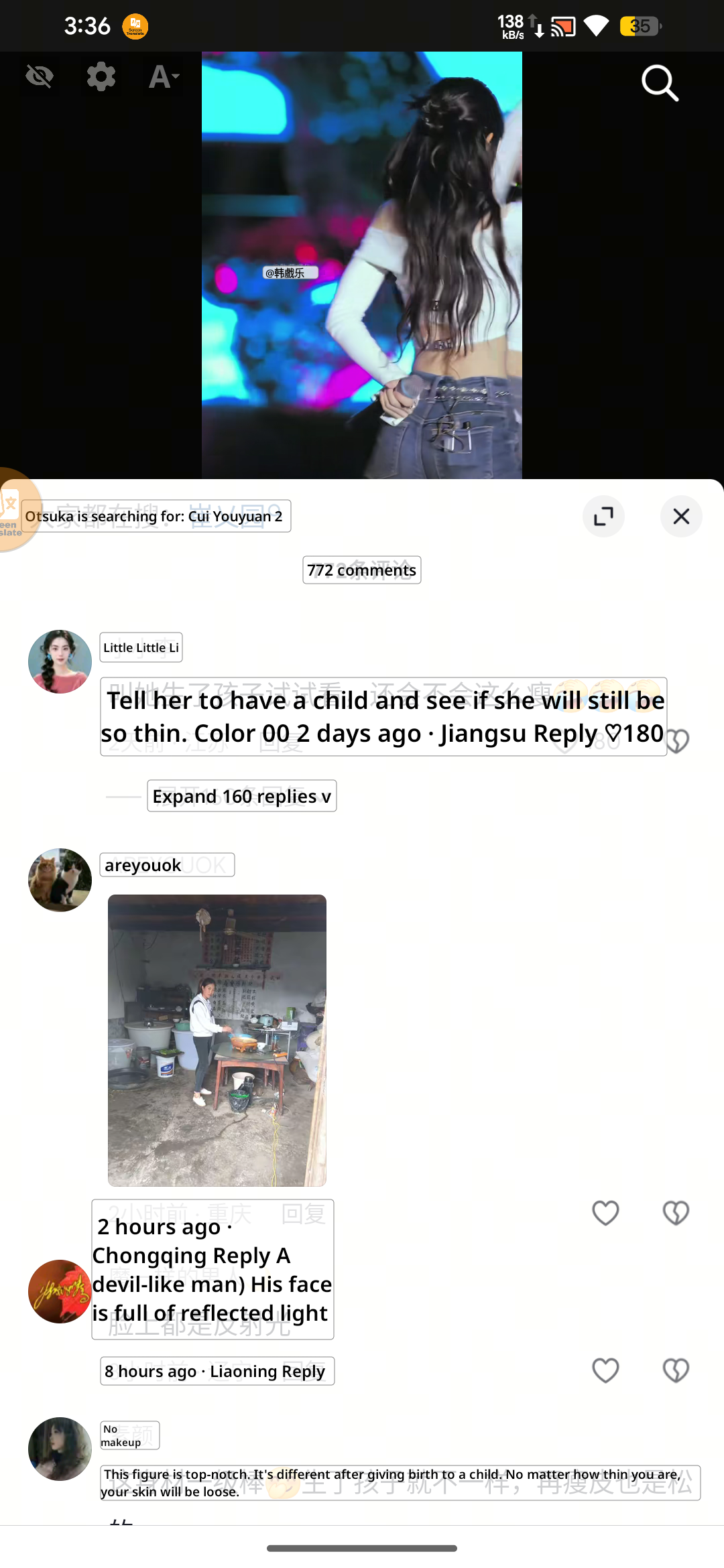Open the translator settings gear
This screenshot has width=724, height=1568.
(x=101, y=76)
